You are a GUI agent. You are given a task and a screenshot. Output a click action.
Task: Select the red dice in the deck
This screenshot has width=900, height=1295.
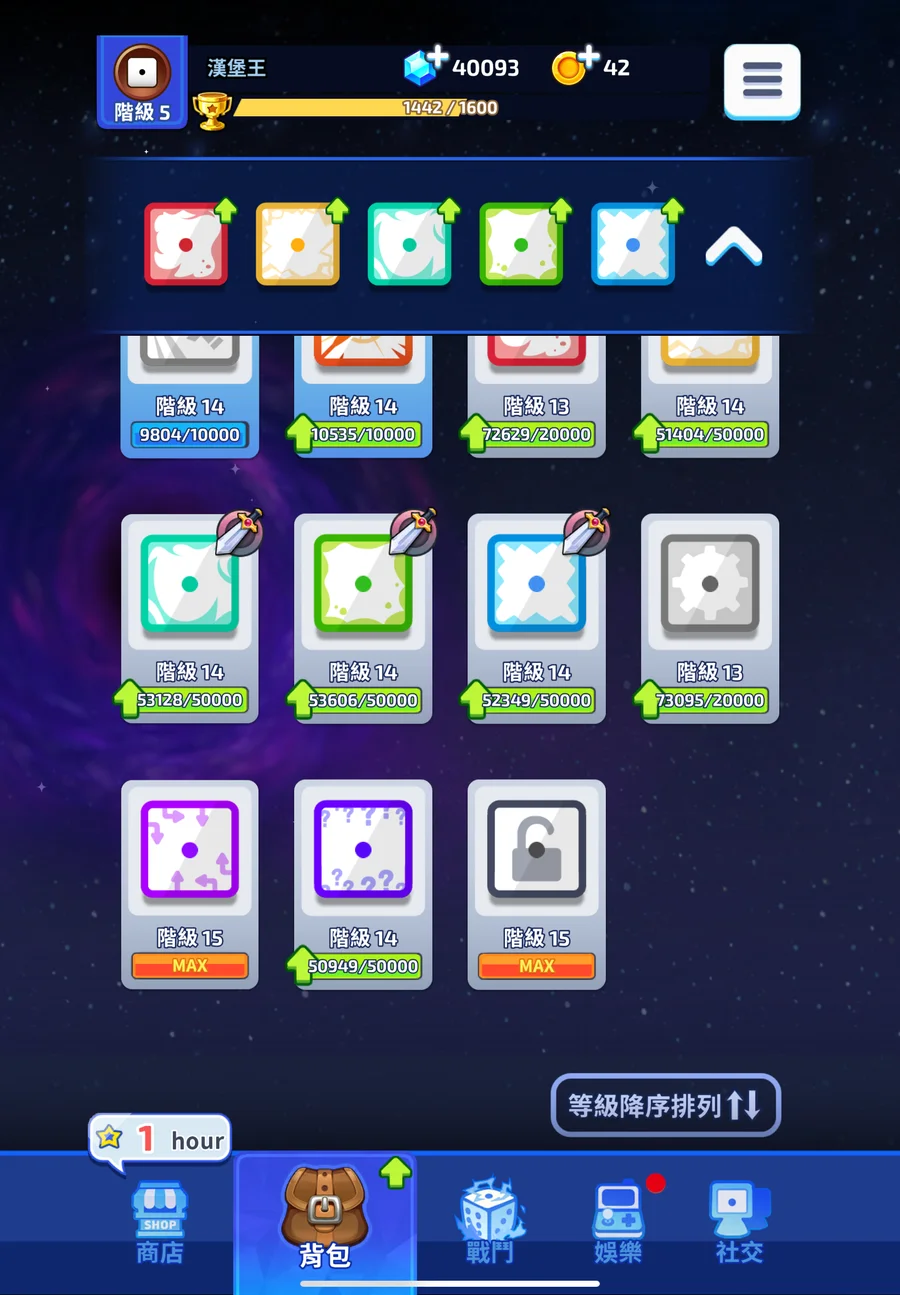click(x=186, y=245)
